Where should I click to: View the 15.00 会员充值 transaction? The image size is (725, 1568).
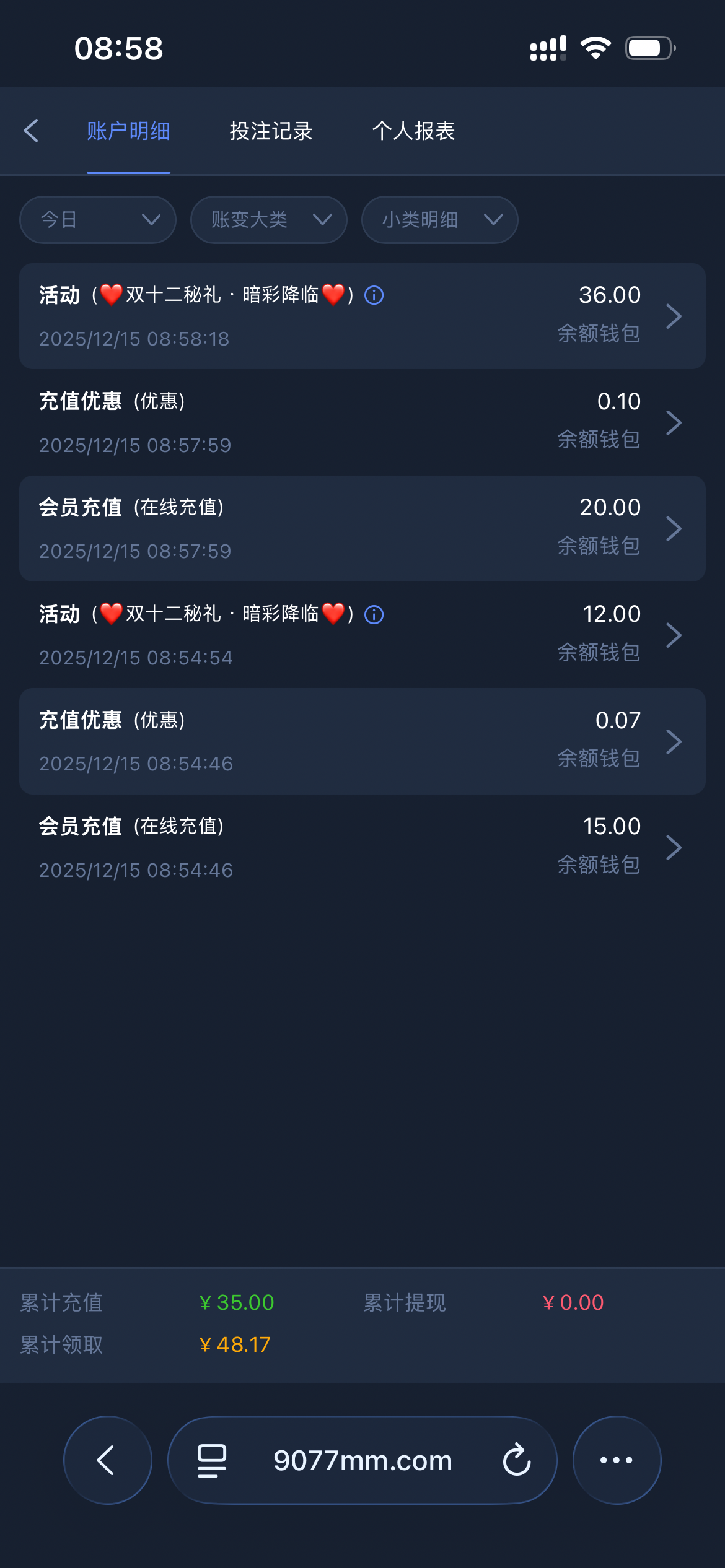[673, 848]
